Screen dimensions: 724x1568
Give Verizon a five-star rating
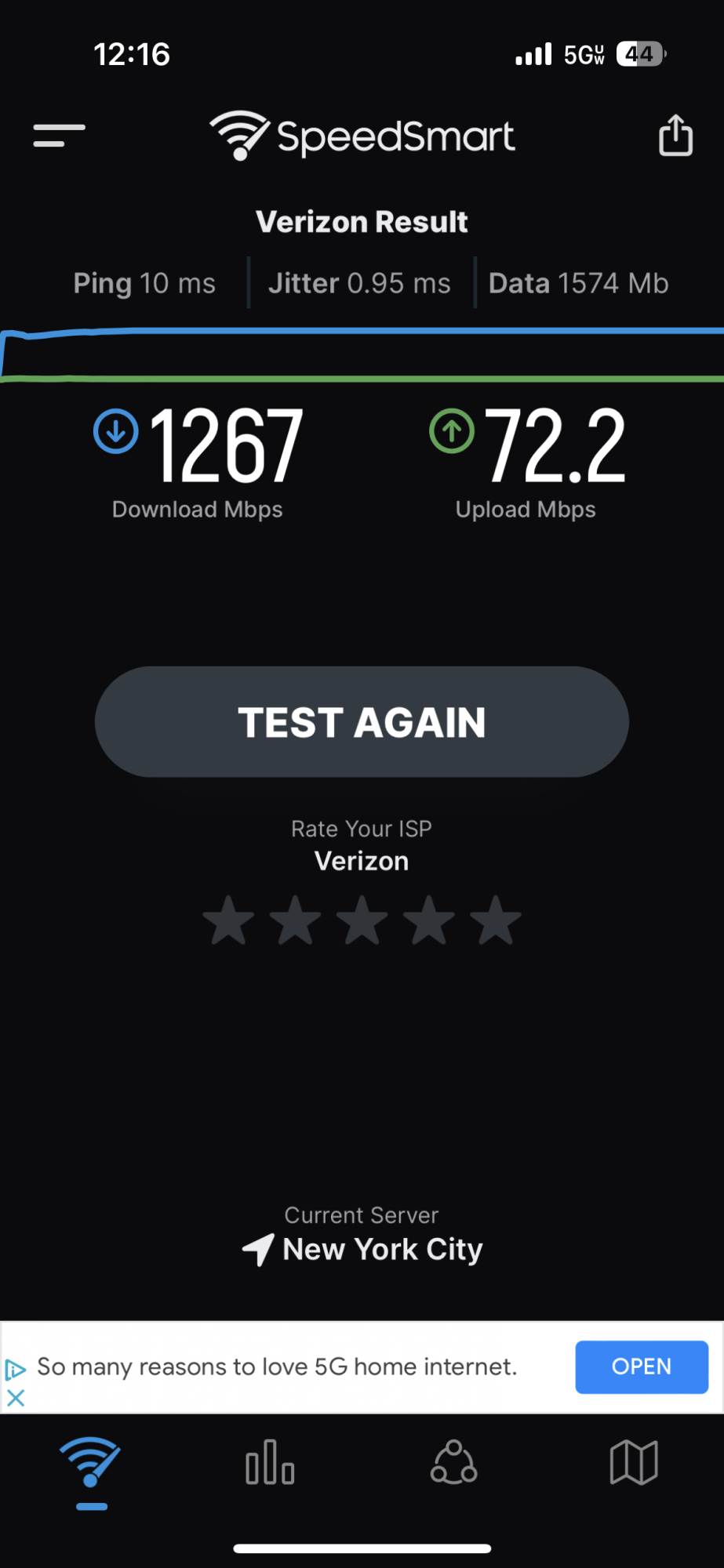(496, 920)
